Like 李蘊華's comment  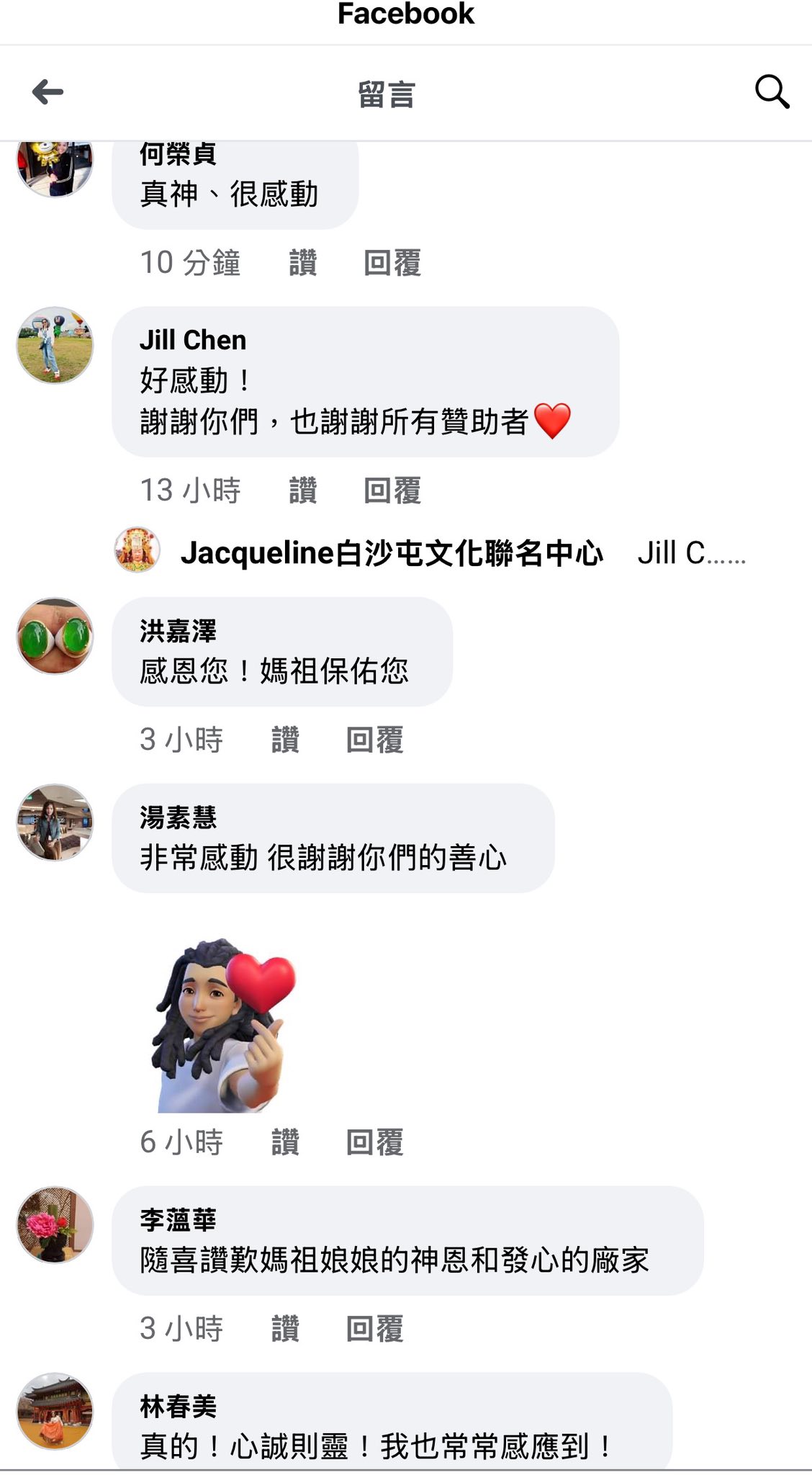click(x=286, y=1329)
